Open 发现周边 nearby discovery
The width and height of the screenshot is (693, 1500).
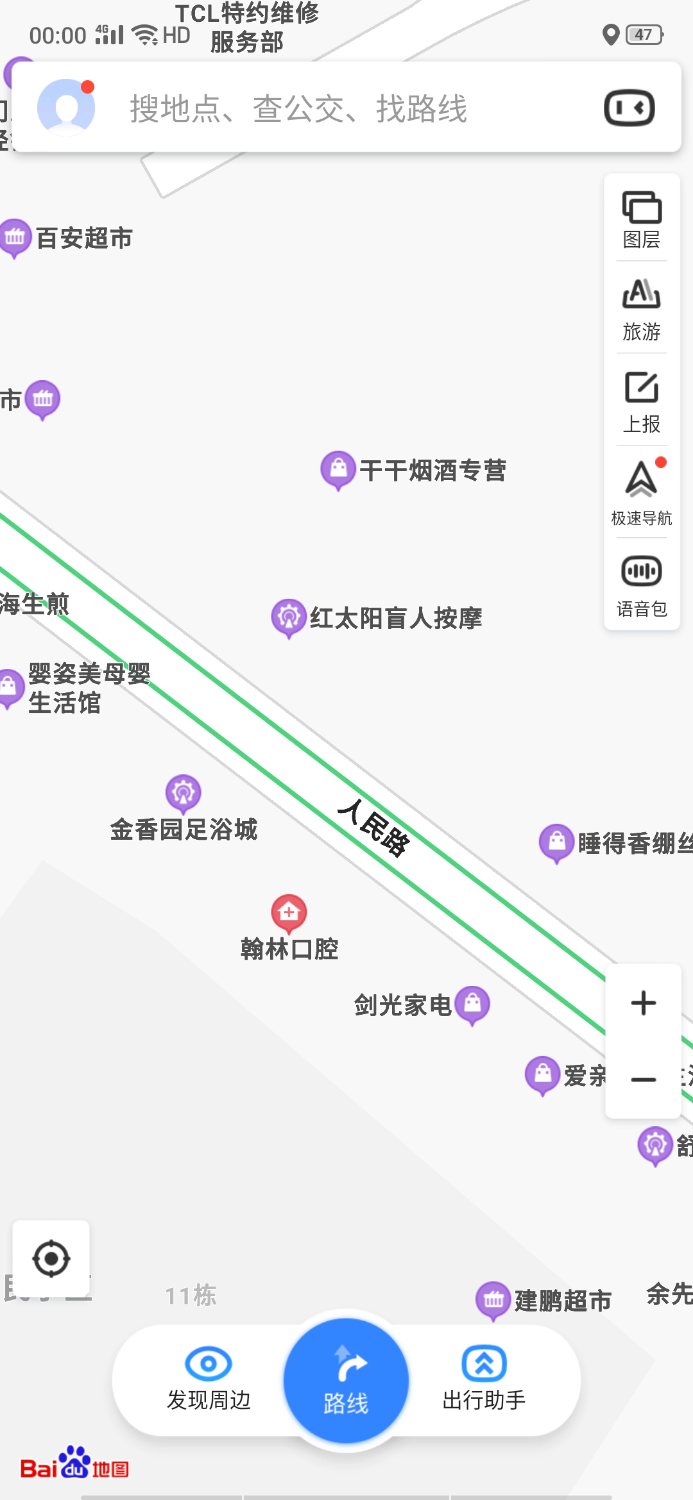(x=208, y=1378)
